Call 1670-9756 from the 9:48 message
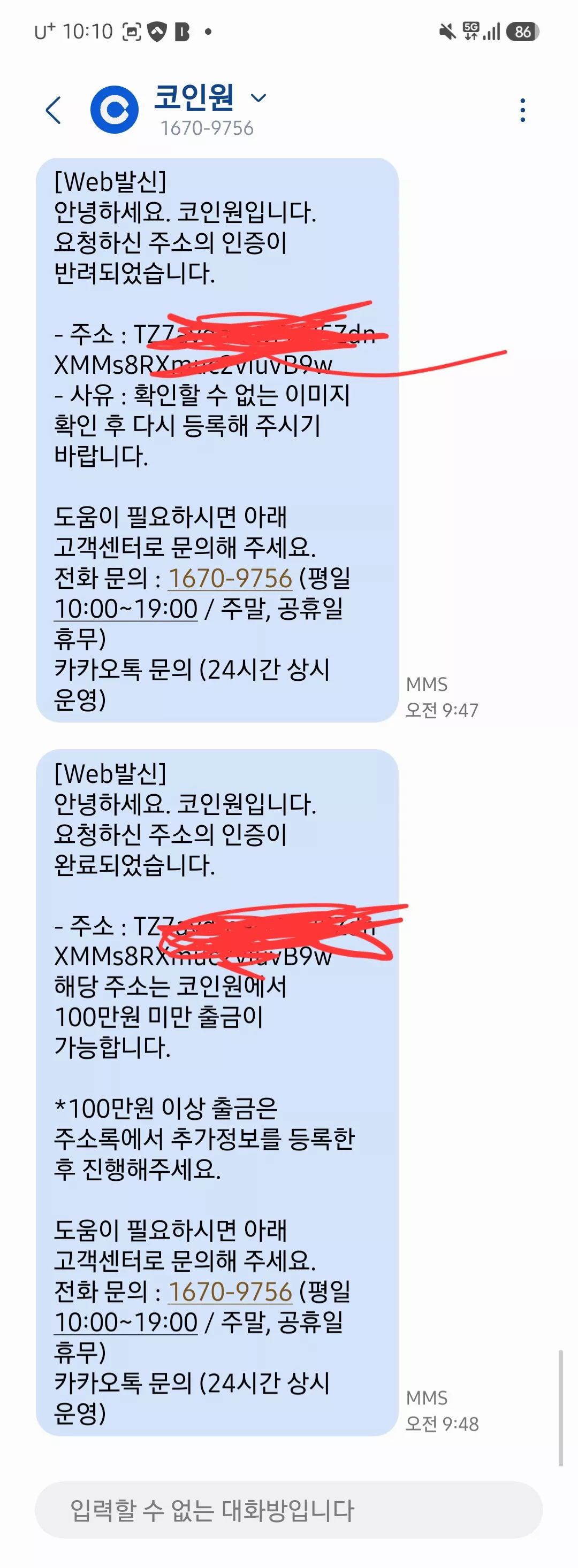The image size is (578, 1568). 230,1292
